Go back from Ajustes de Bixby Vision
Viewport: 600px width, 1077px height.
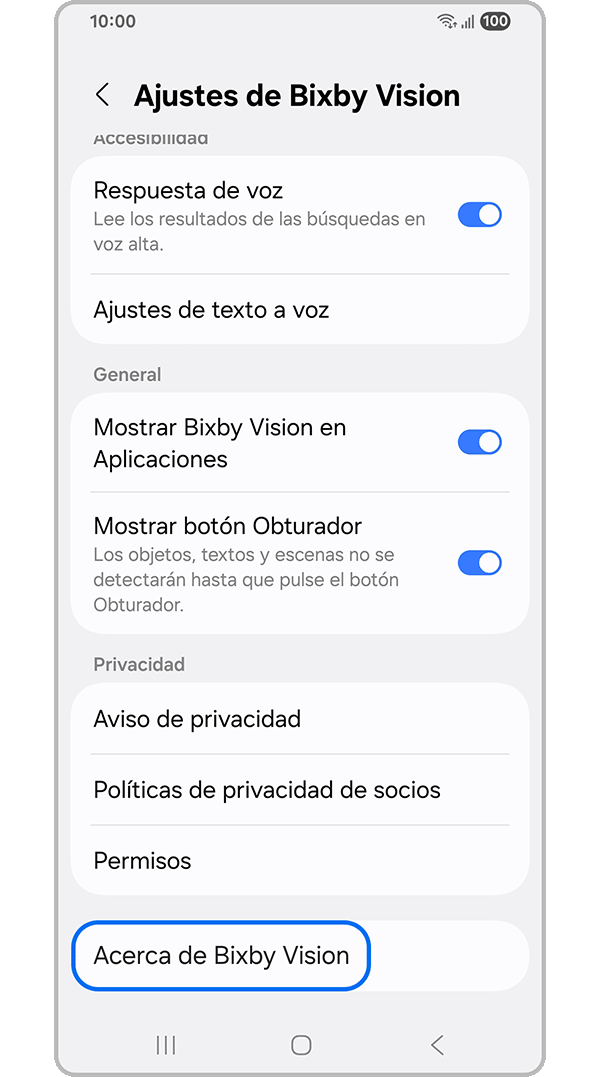click(102, 96)
